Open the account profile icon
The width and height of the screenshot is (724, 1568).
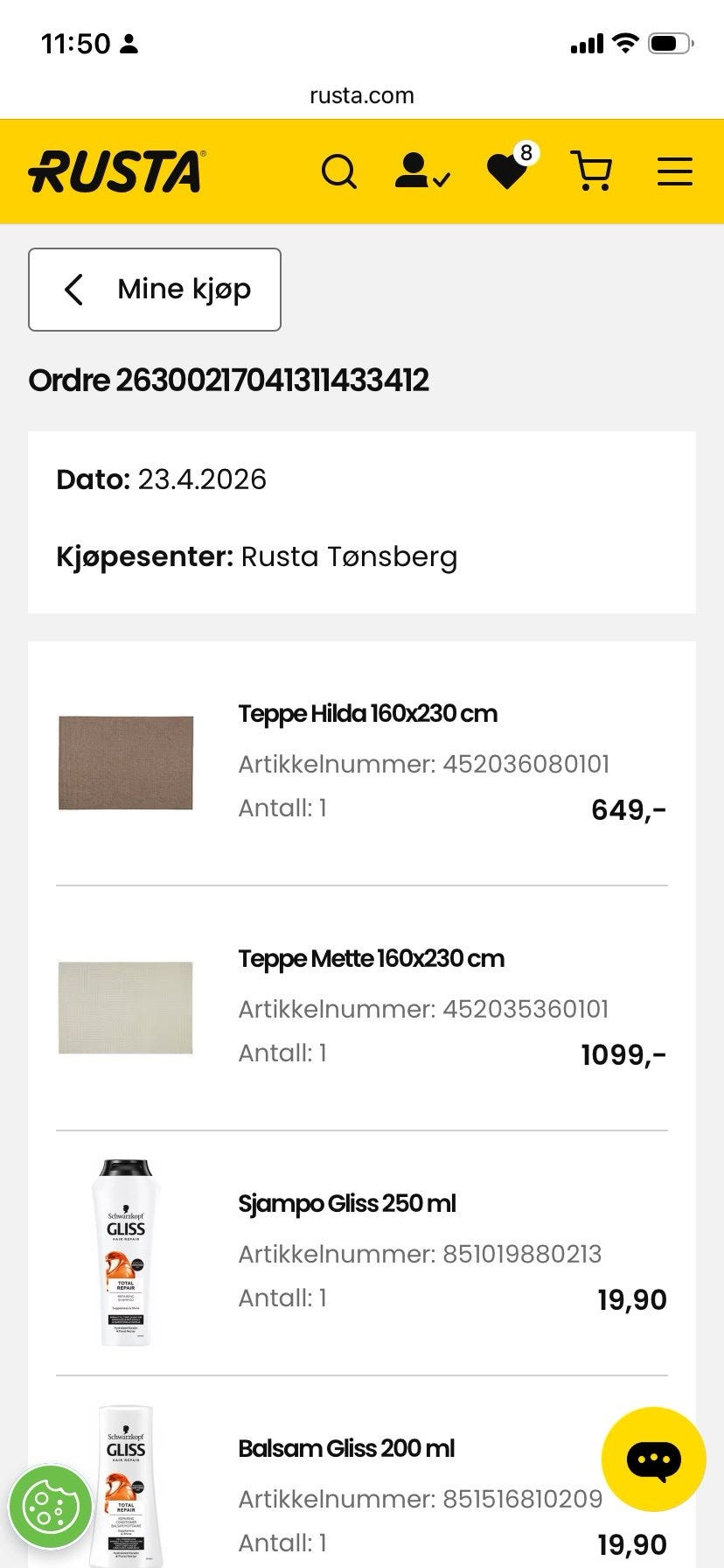(422, 171)
